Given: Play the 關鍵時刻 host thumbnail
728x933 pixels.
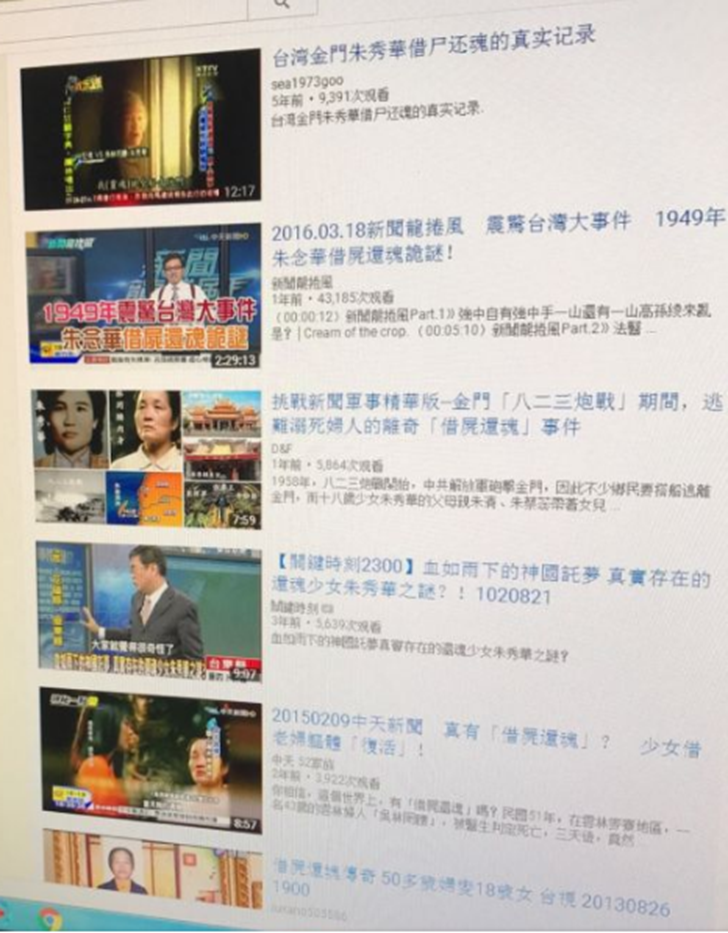Looking at the screenshot, I should (x=149, y=609).
